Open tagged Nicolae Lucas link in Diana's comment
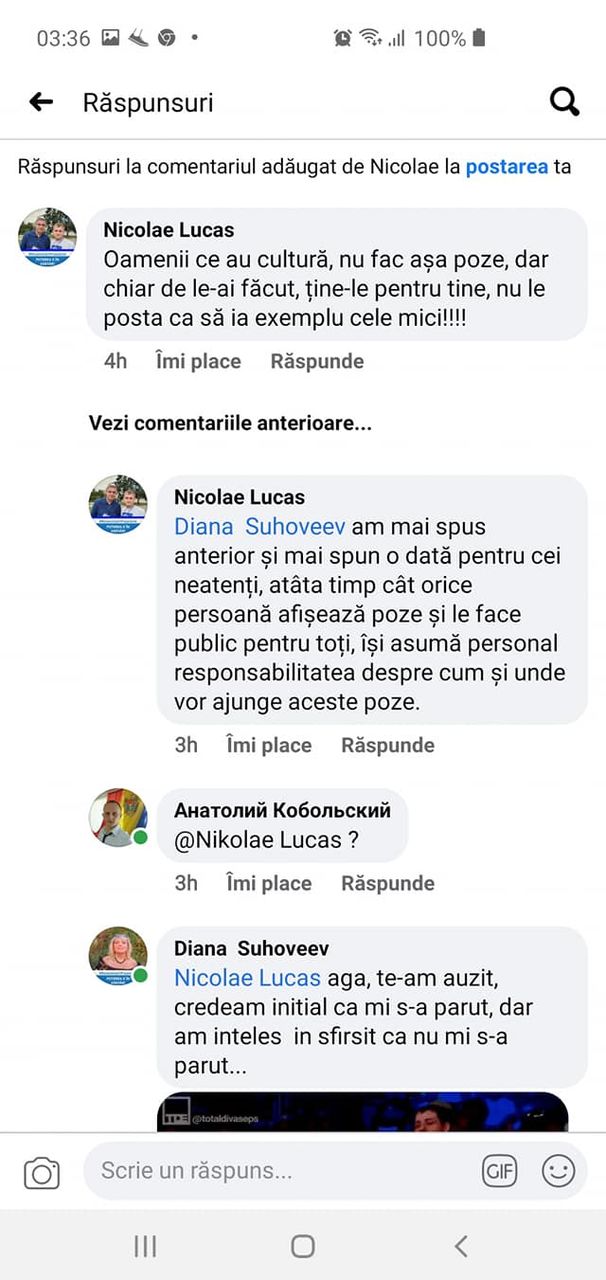 pyautogui.click(x=247, y=979)
